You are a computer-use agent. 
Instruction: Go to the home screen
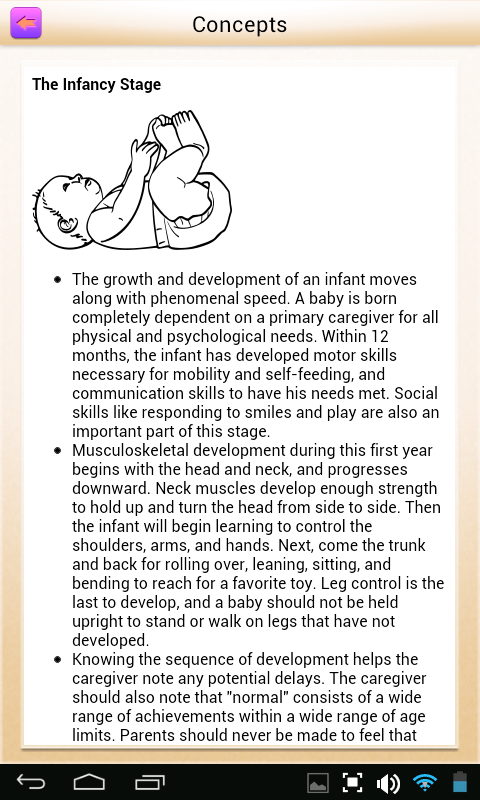(x=89, y=782)
